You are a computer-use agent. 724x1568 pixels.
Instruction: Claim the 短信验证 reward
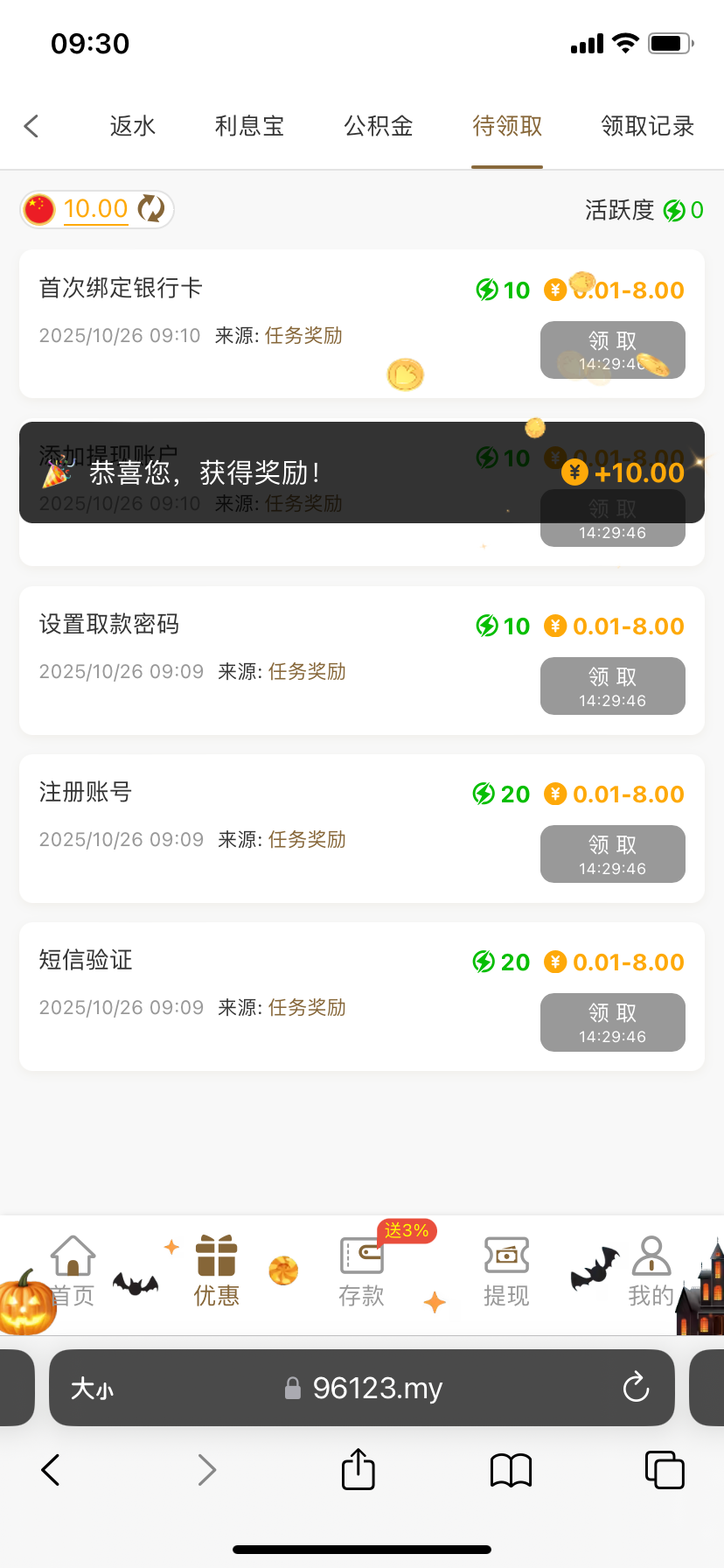[612, 1022]
